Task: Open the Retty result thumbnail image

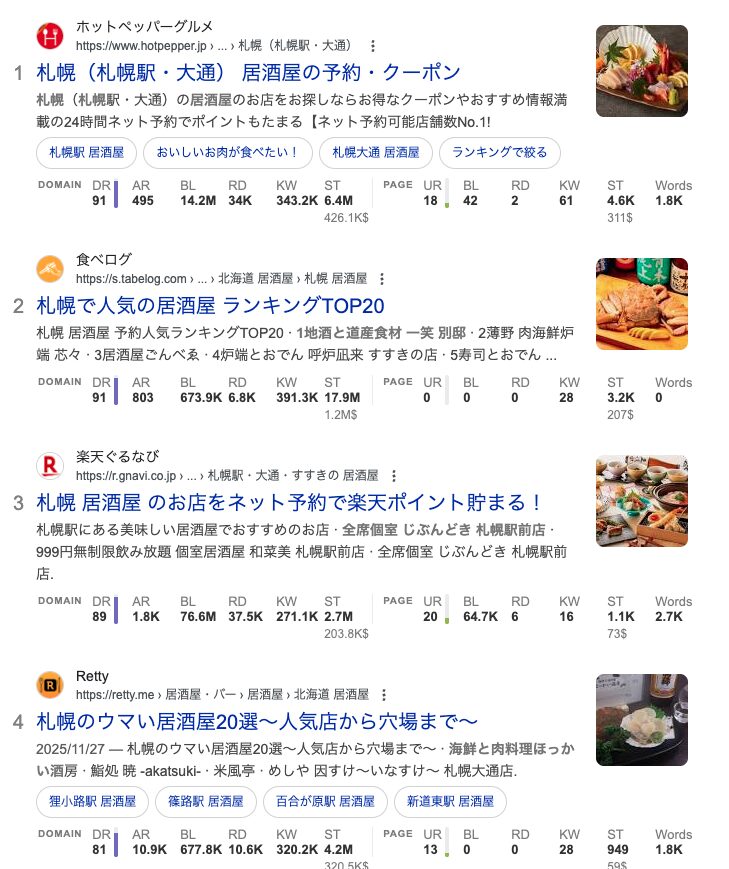Action: pos(641,721)
